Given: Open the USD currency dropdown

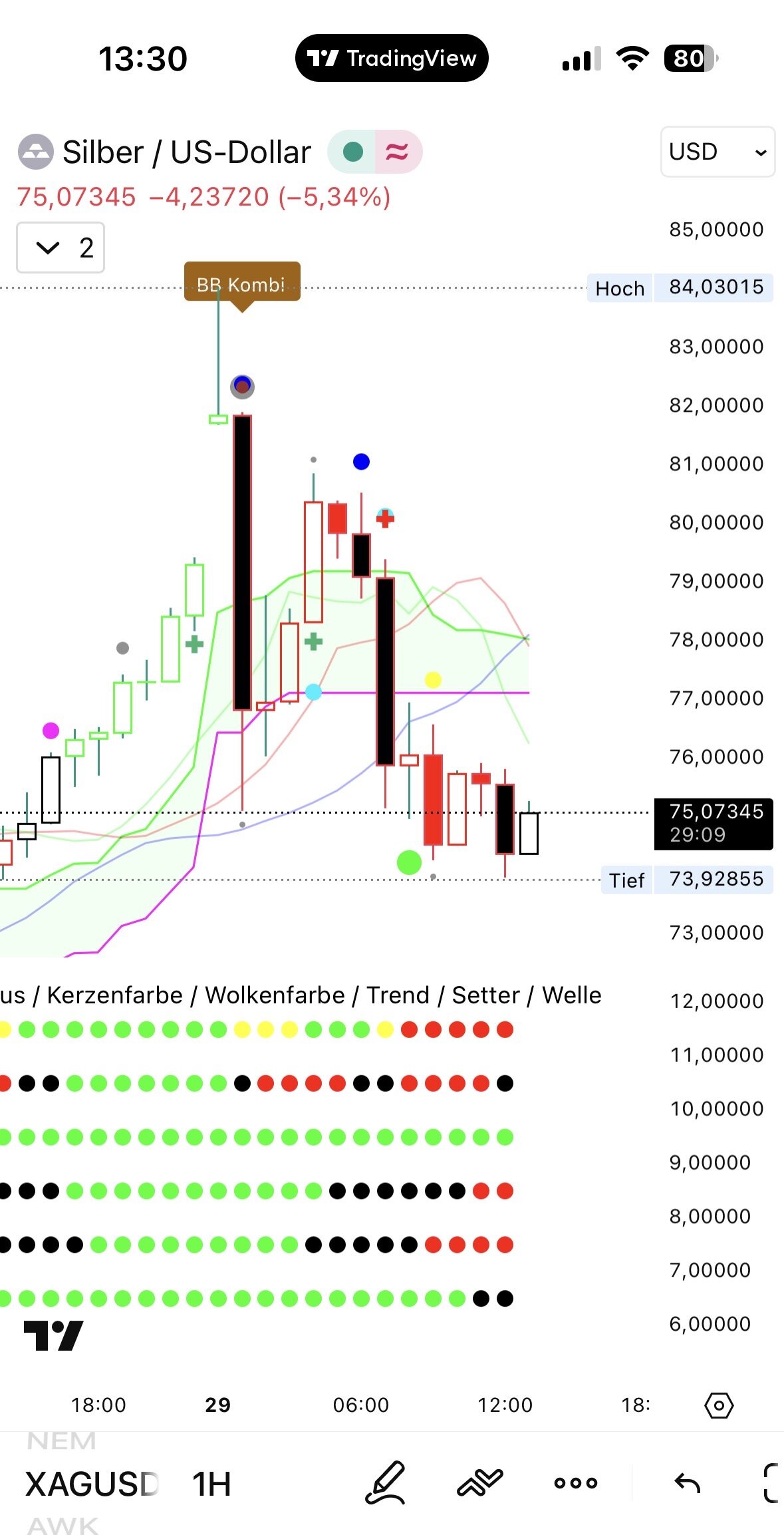Looking at the screenshot, I should click(x=717, y=152).
